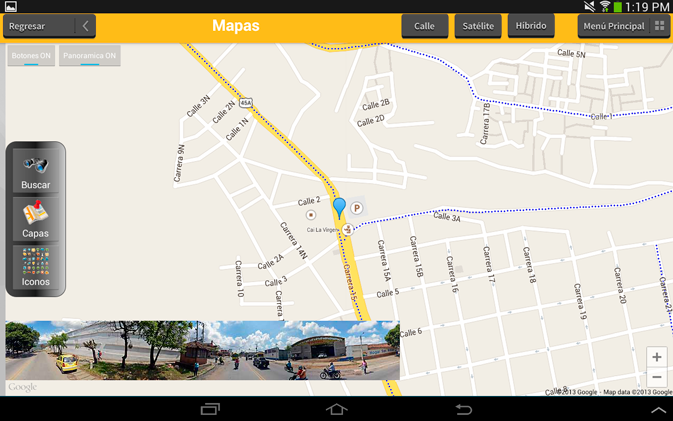The width and height of the screenshot is (673, 421).
Task: Select the Híbrido map mode
Action: pyautogui.click(x=531, y=26)
